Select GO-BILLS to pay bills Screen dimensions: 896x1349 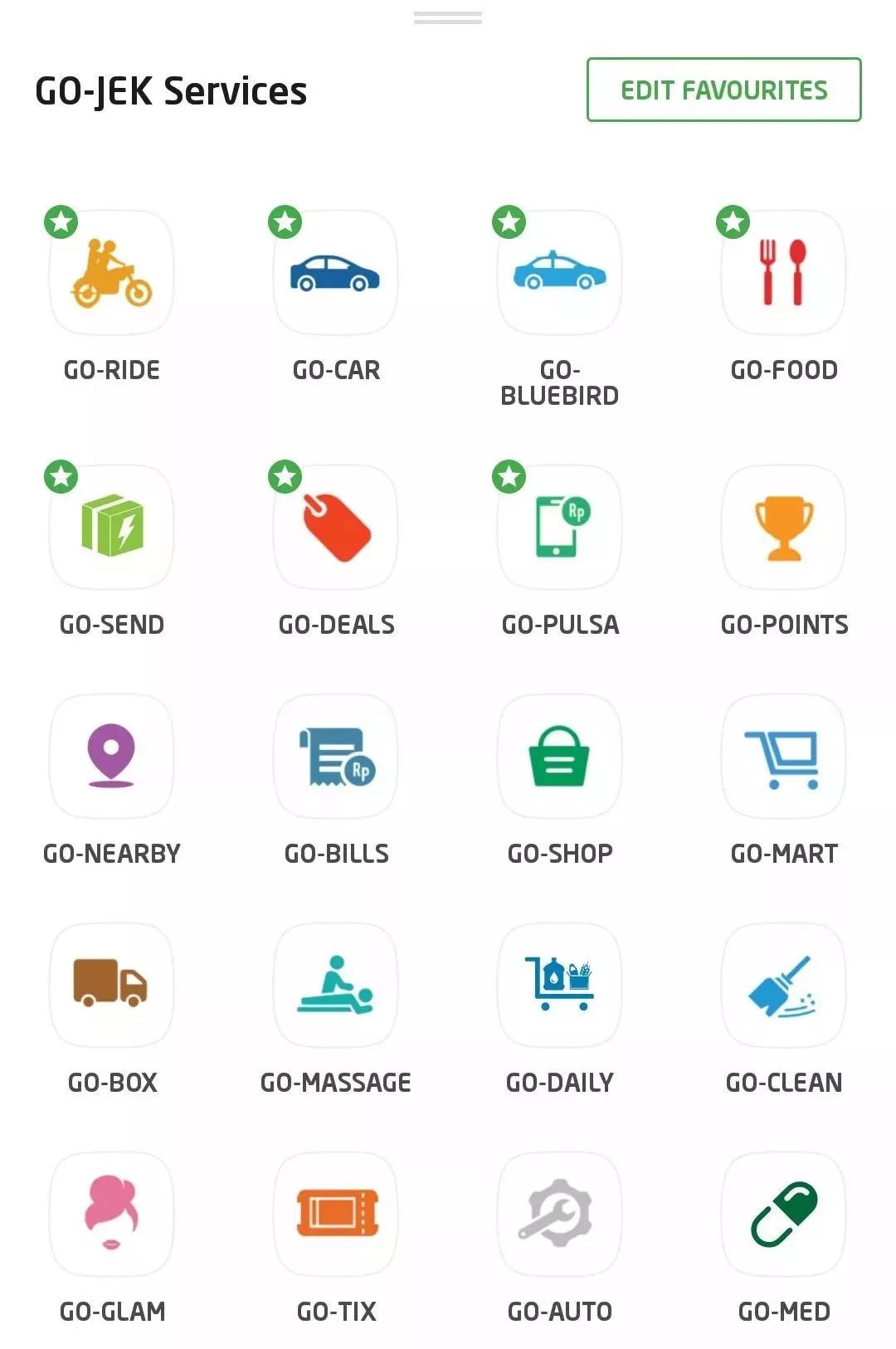click(336, 756)
